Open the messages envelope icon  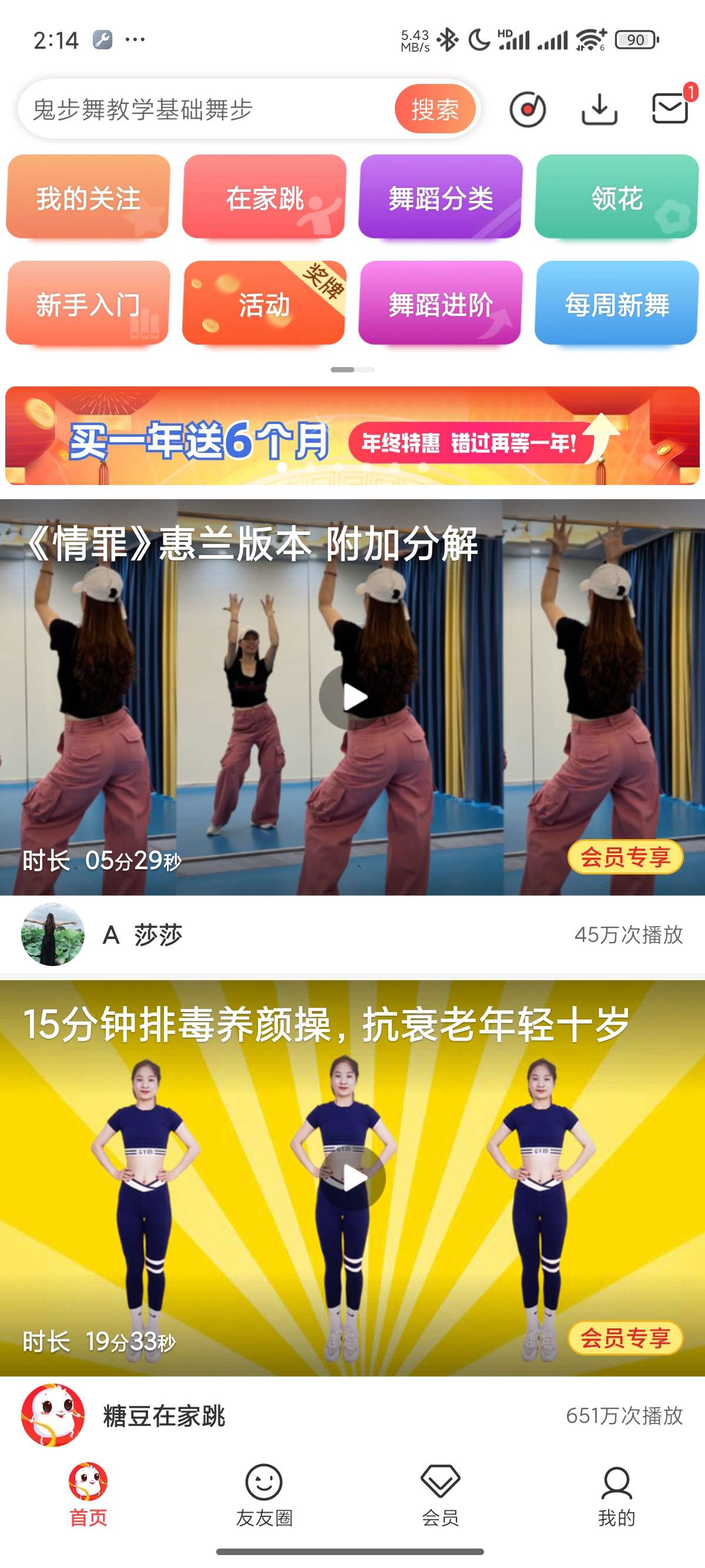pos(670,108)
